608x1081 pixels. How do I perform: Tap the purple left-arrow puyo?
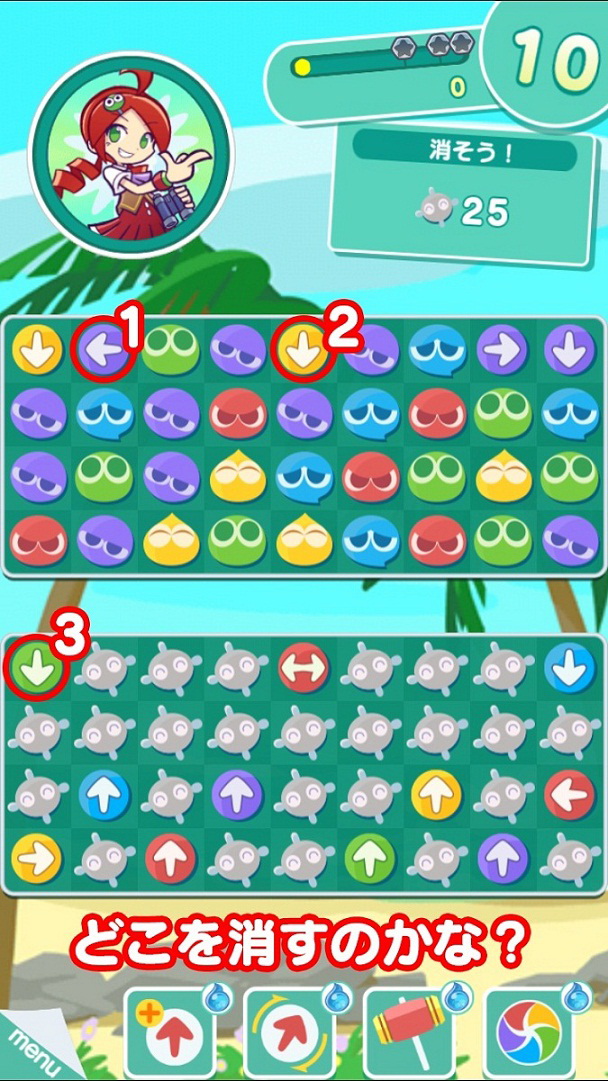coord(101,351)
